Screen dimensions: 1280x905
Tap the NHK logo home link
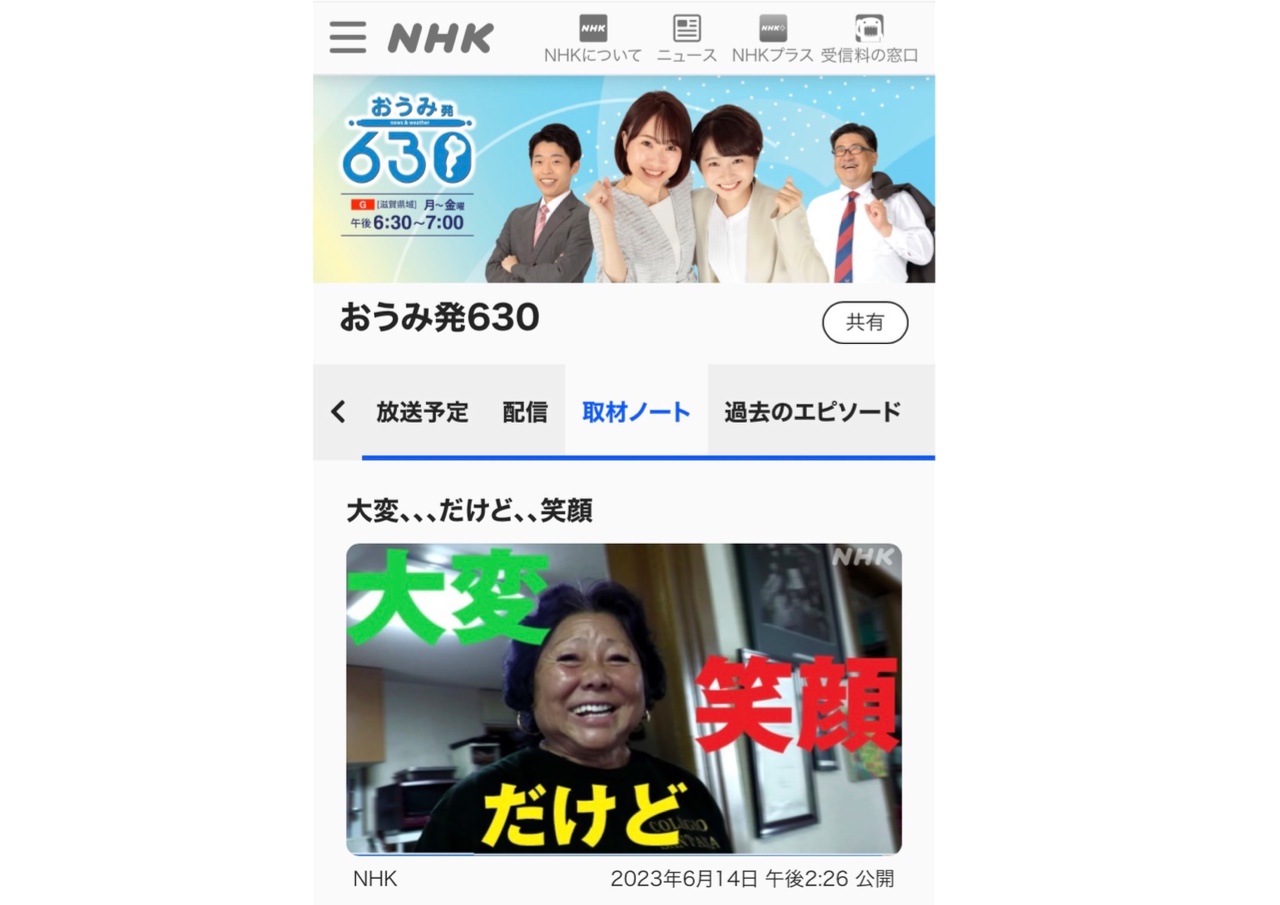(x=440, y=38)
